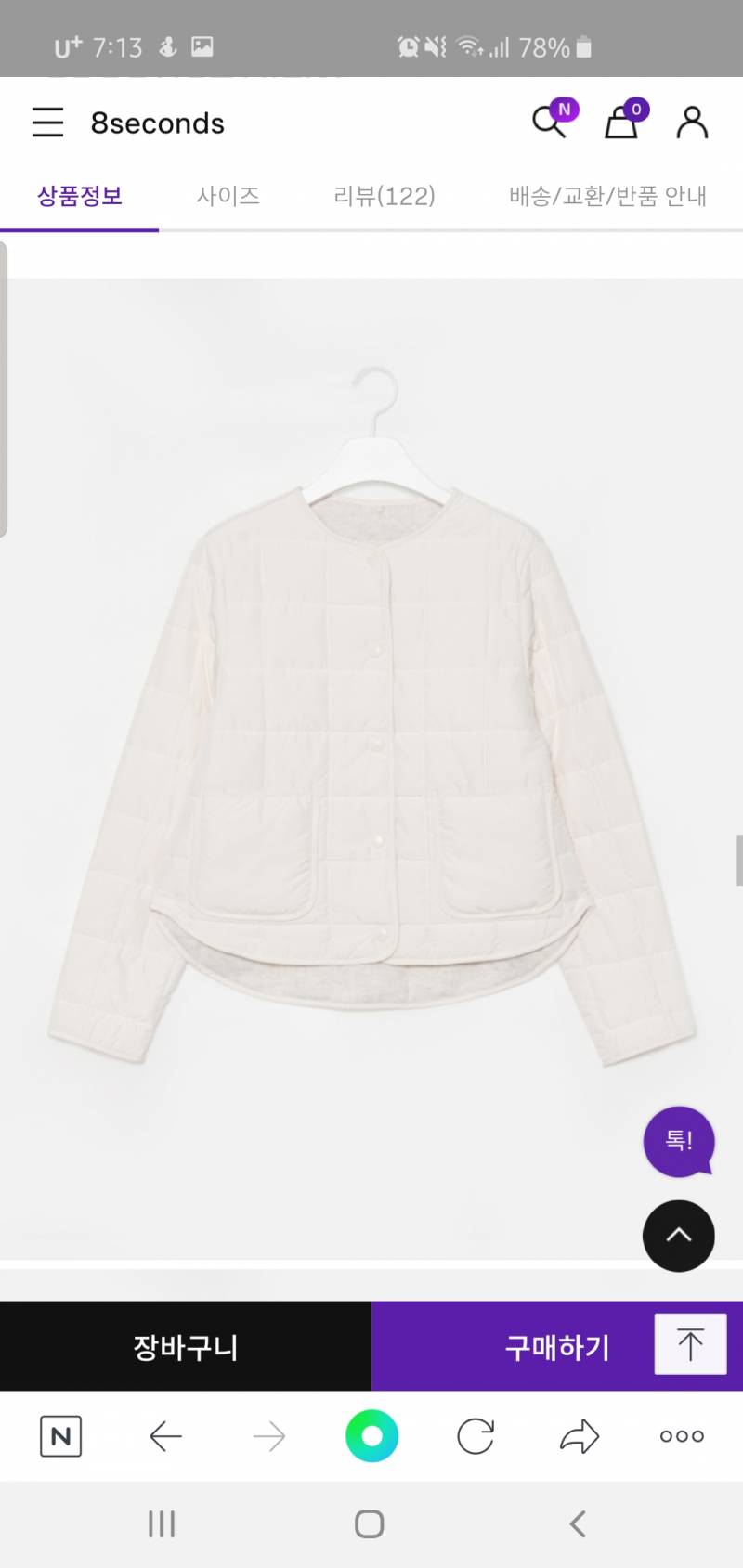Tap the black scroll-to-top arrow button
Image resolution: width=743 pixels, height=1568 pixels.
coord(679,1236)
